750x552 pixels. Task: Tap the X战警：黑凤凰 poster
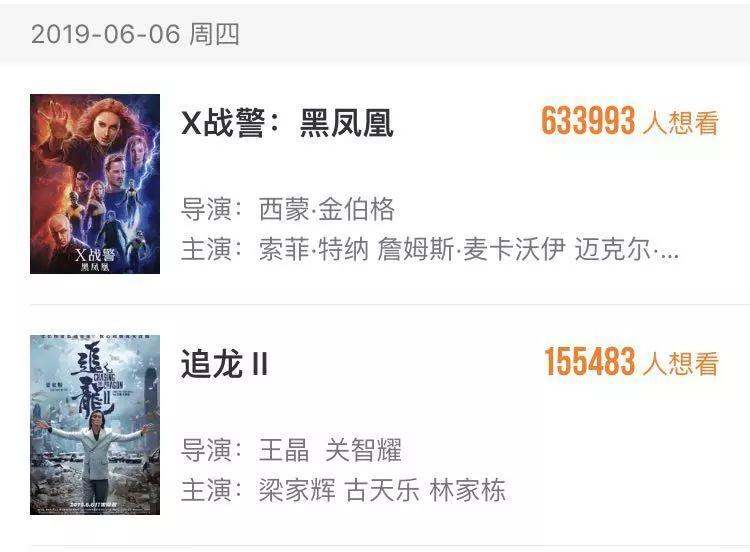pyautogui.click(x=95, y=184)
